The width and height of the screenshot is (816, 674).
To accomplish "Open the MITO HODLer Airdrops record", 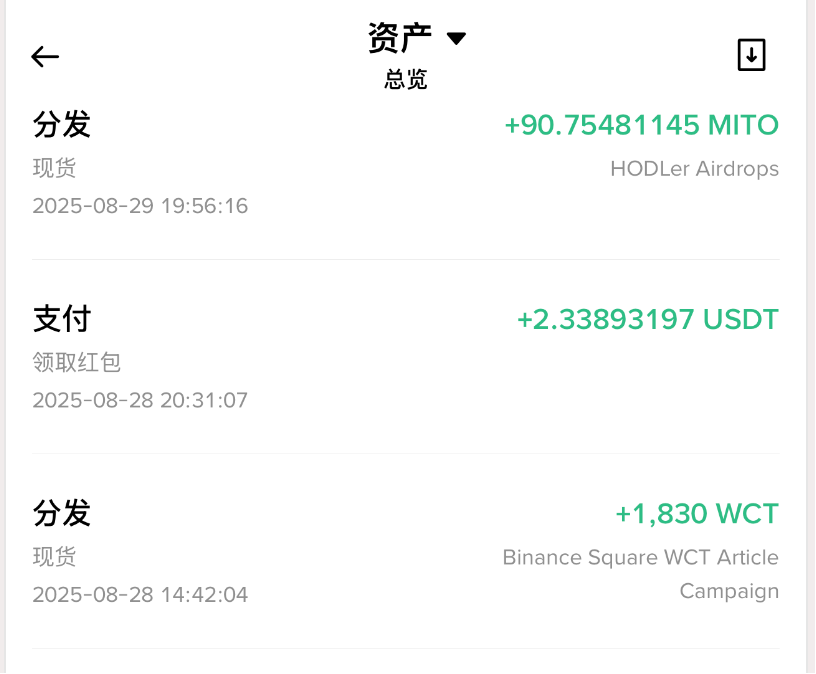I will point(406,165).
